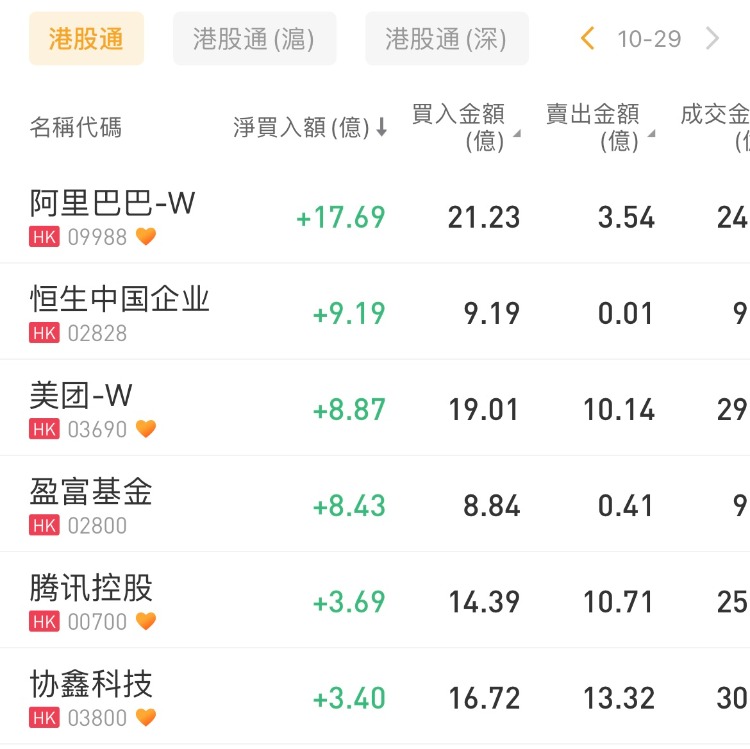Open 恒生中国企业 stock details
Viewport: 750px width, 749px height.
click(120, 300)
